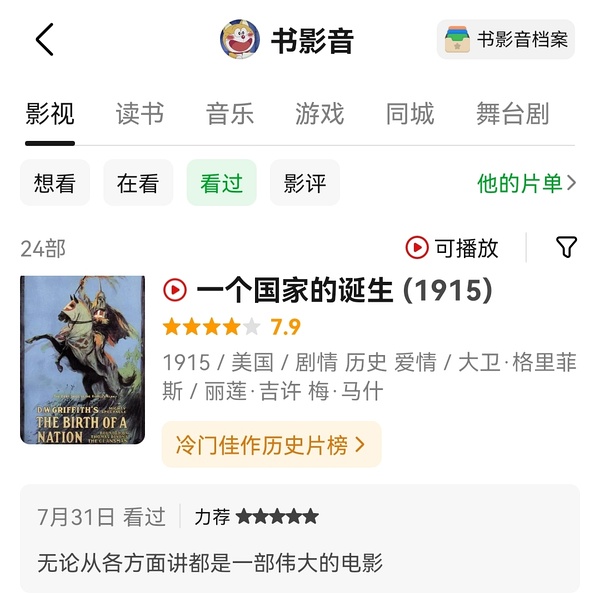The width and height of the screenshot is (600, 593).
Task: Go back using the top-left arrow
Action: [44, 40]
